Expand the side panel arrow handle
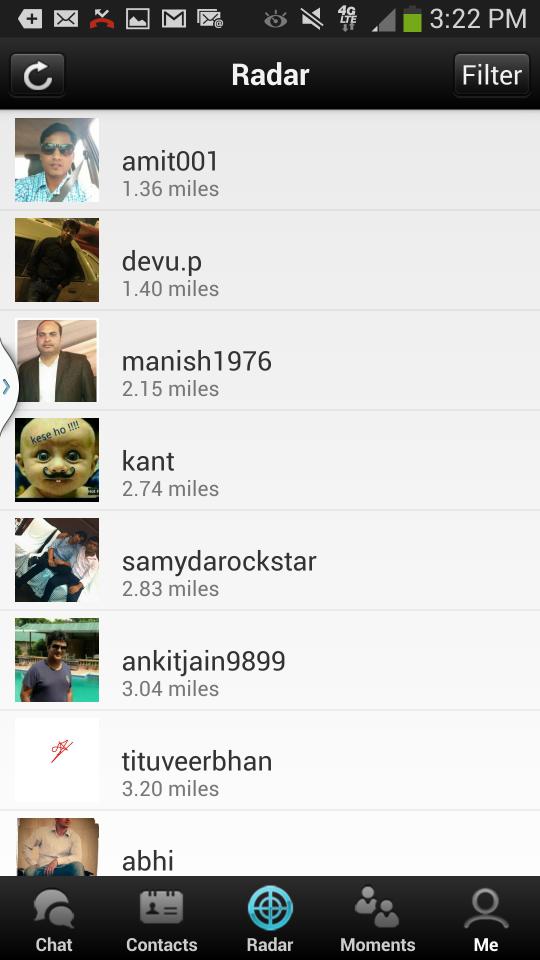Screen dimensions: 540x960 click(7, 386)
